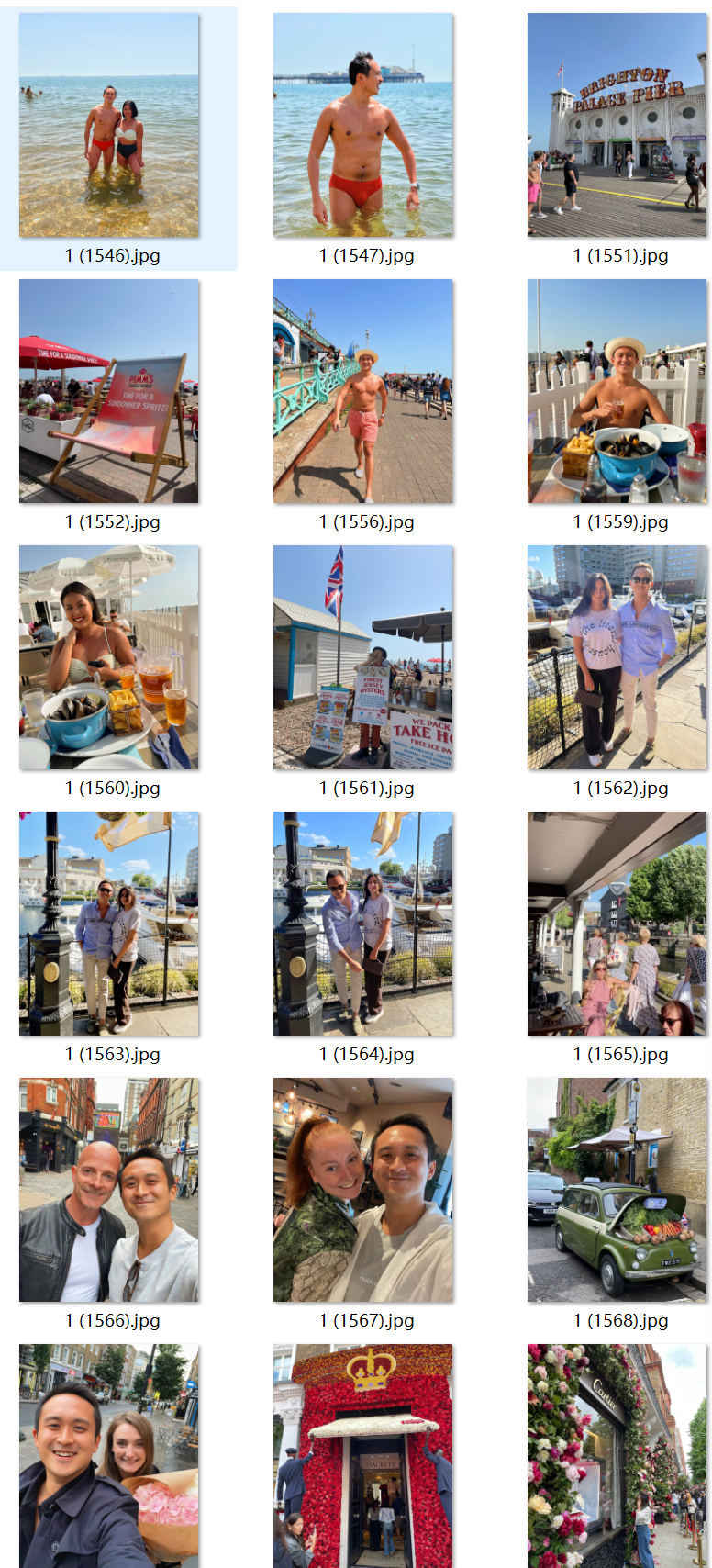This screenshot has height=1568, width=712.
Task: Open picture 1 (1562).jpg
Action: [x=617, y=658]
